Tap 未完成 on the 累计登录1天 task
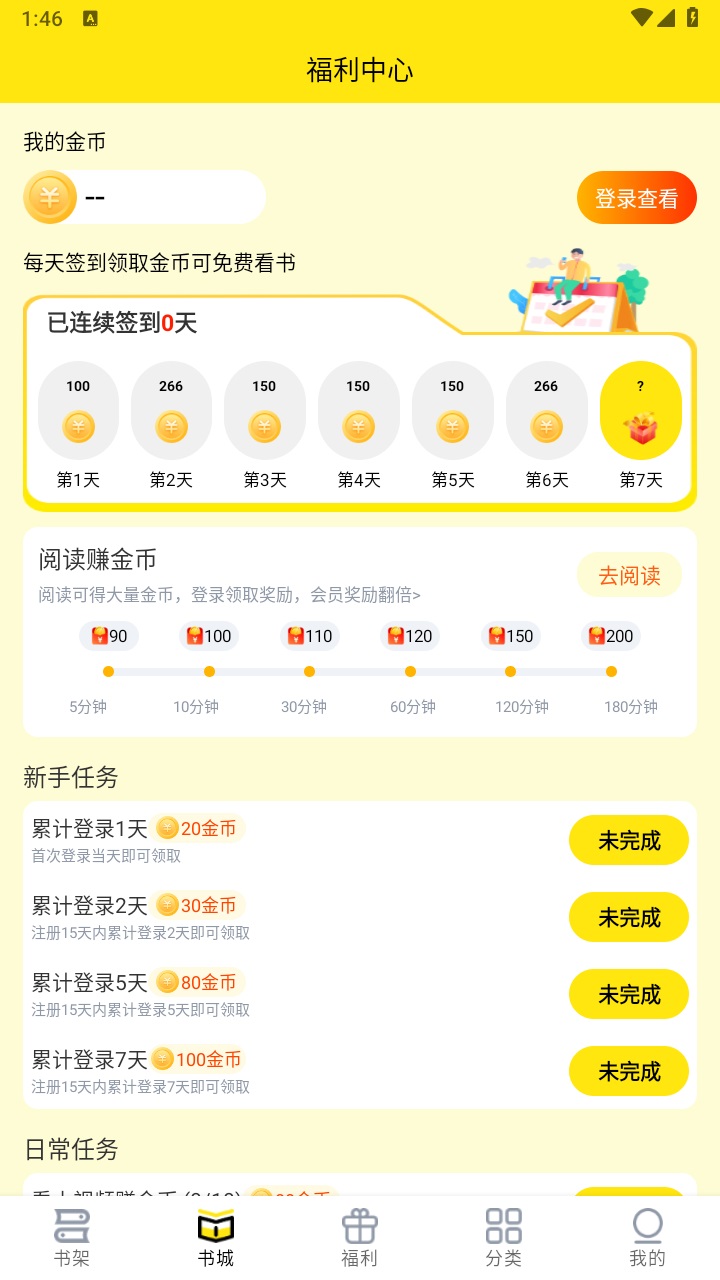The height and width of the screenshot is (1280, 720). [x=628, y=840]
